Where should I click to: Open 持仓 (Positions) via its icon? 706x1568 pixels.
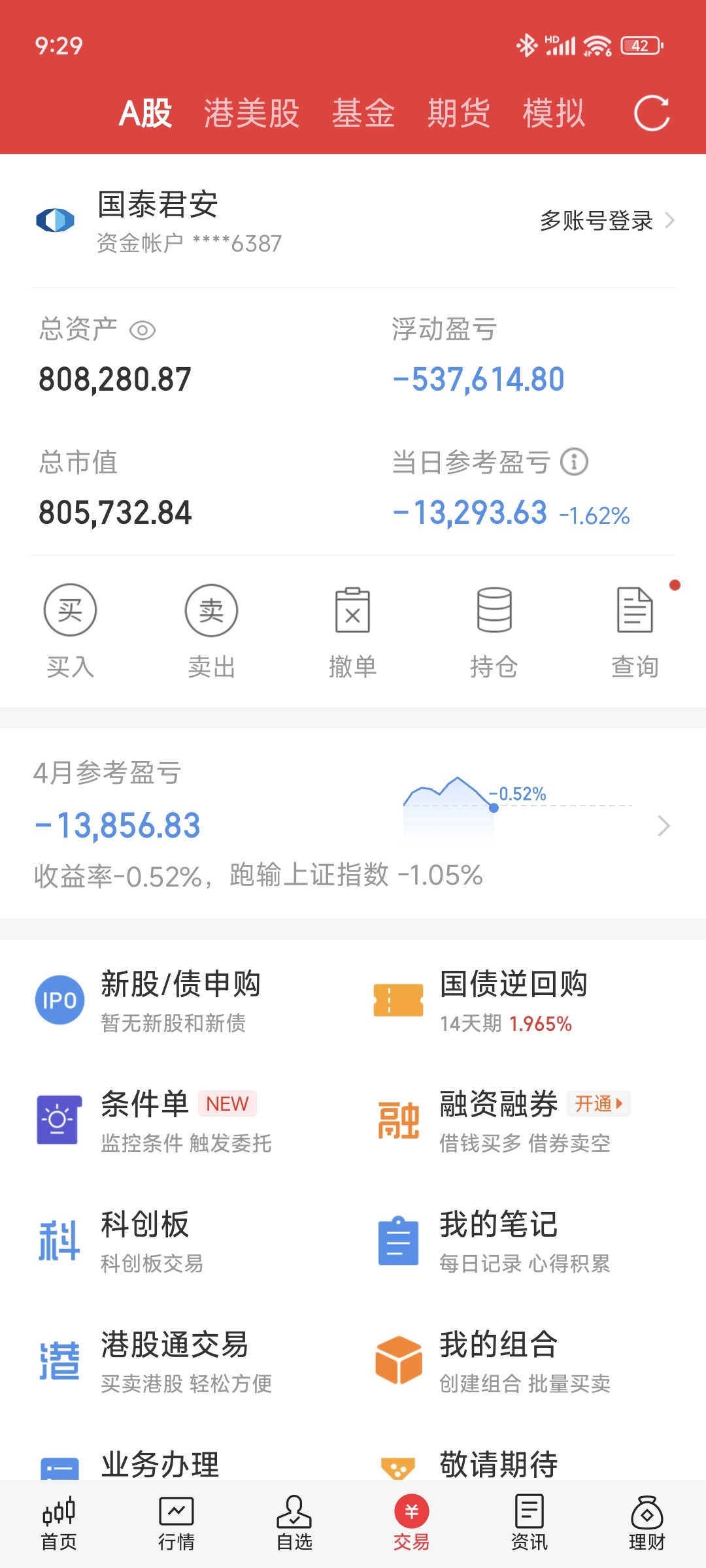[x=494, y=611]
